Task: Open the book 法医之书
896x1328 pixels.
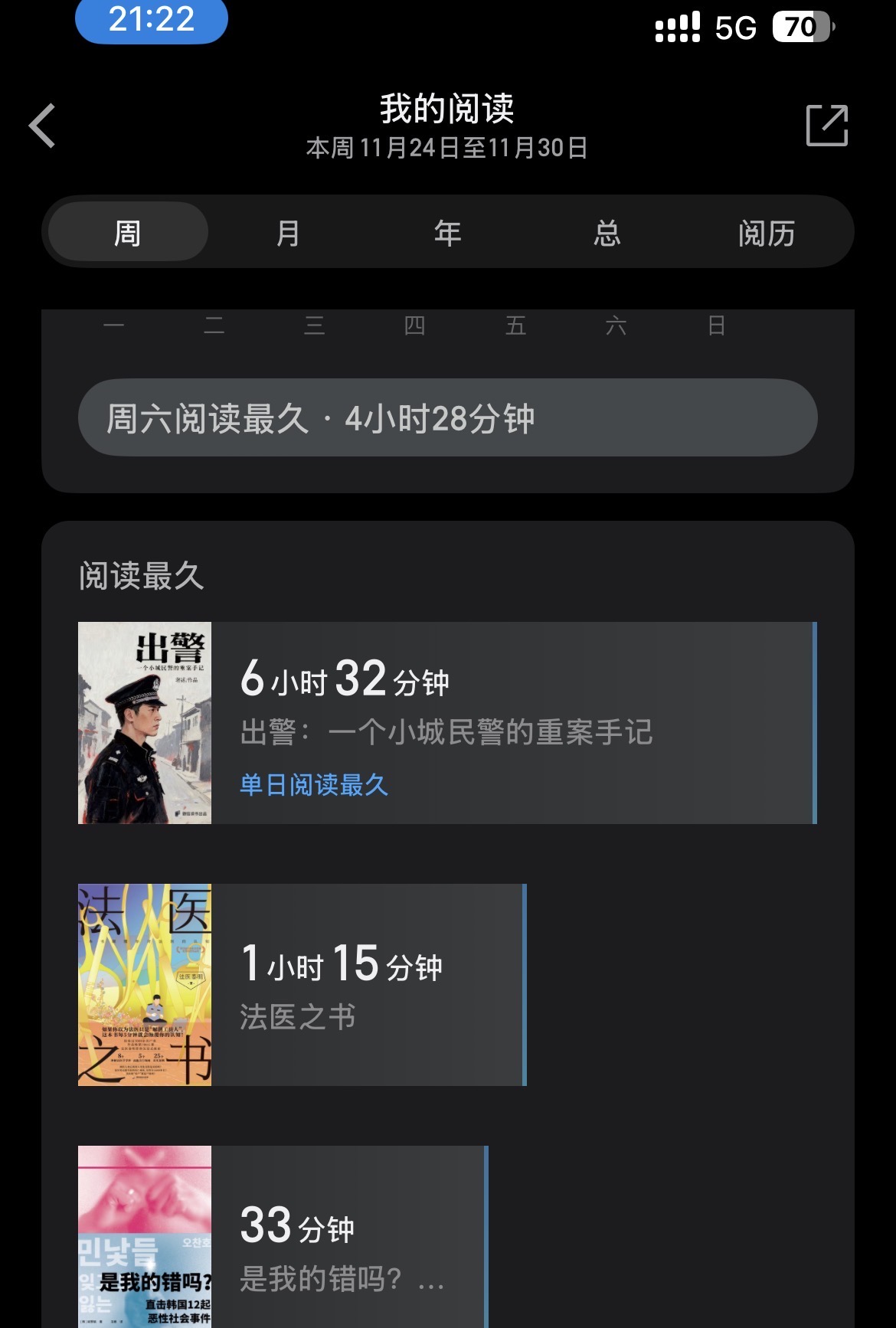Action: [x=302, y=985]
